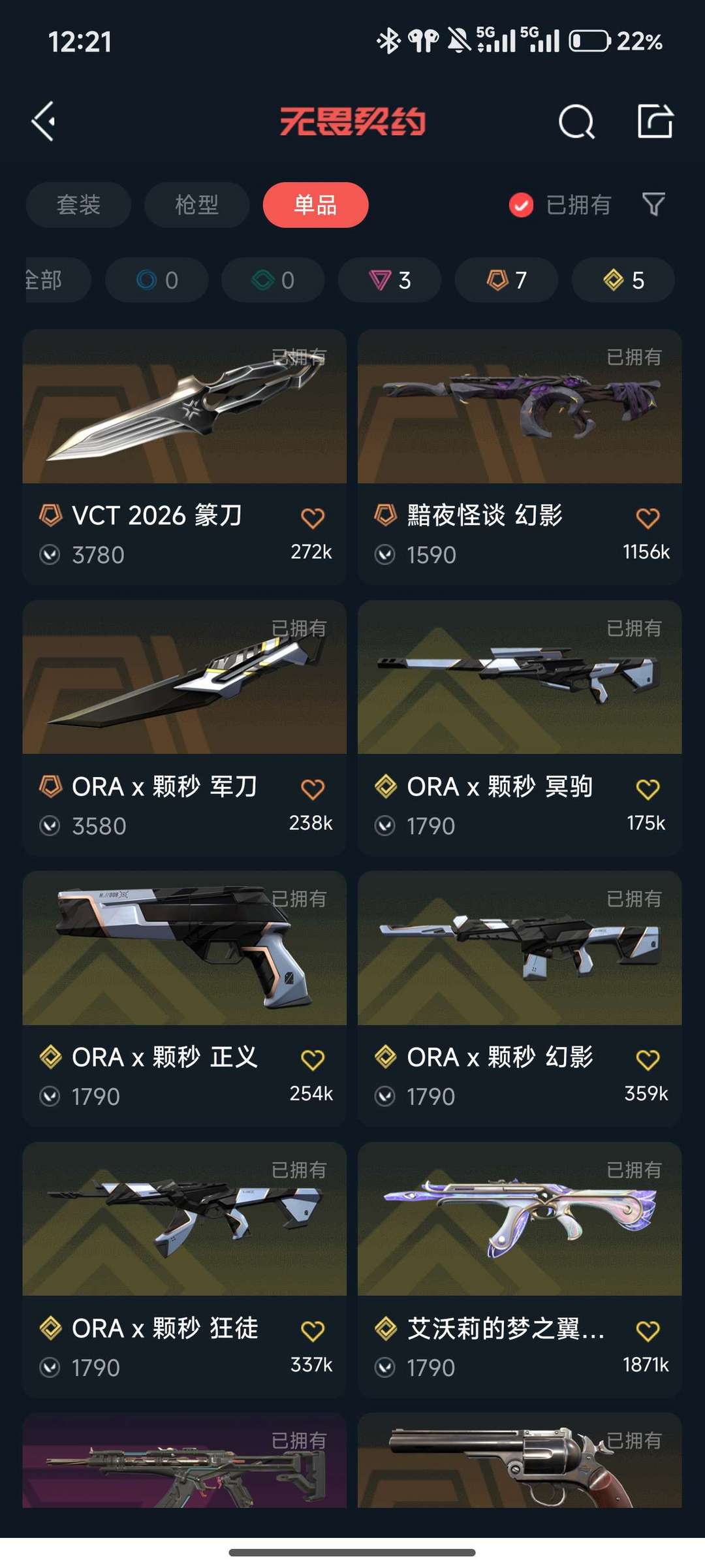Filter by the orange tier chip showing 7

(507, 280)
